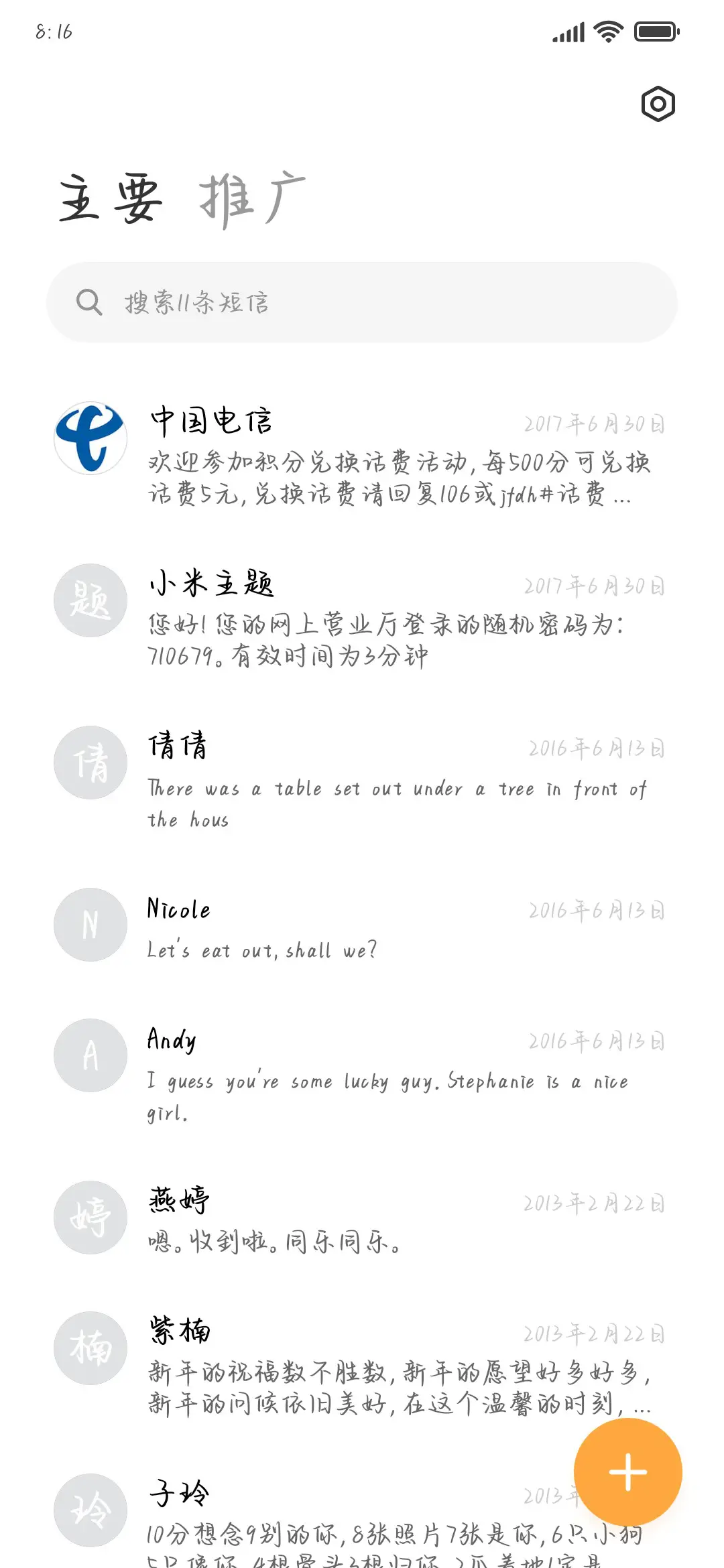
Task: Tap 燕婷's avatar icon
Action: (x=90, y=1218)
